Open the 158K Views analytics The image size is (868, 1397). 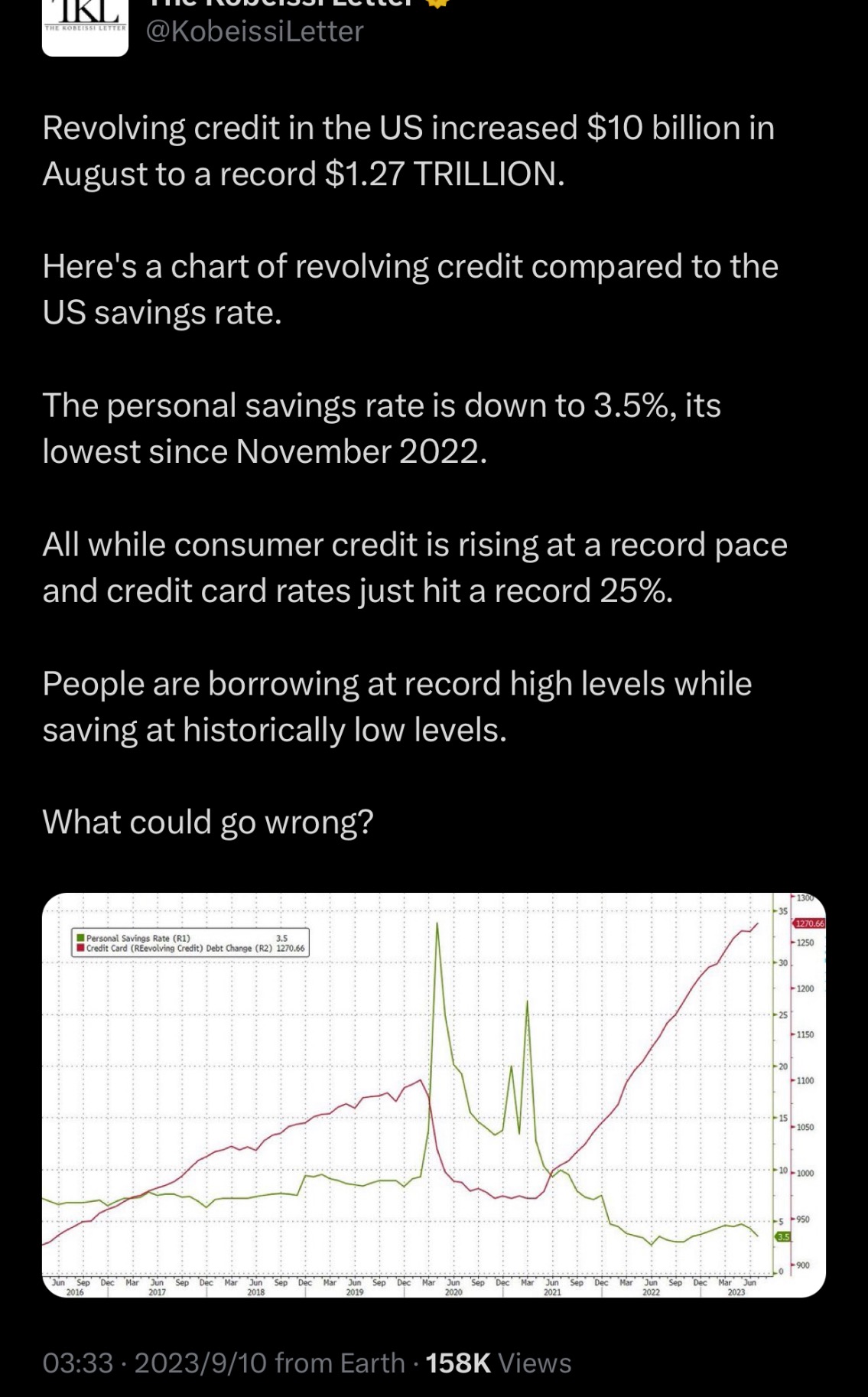498,1363
